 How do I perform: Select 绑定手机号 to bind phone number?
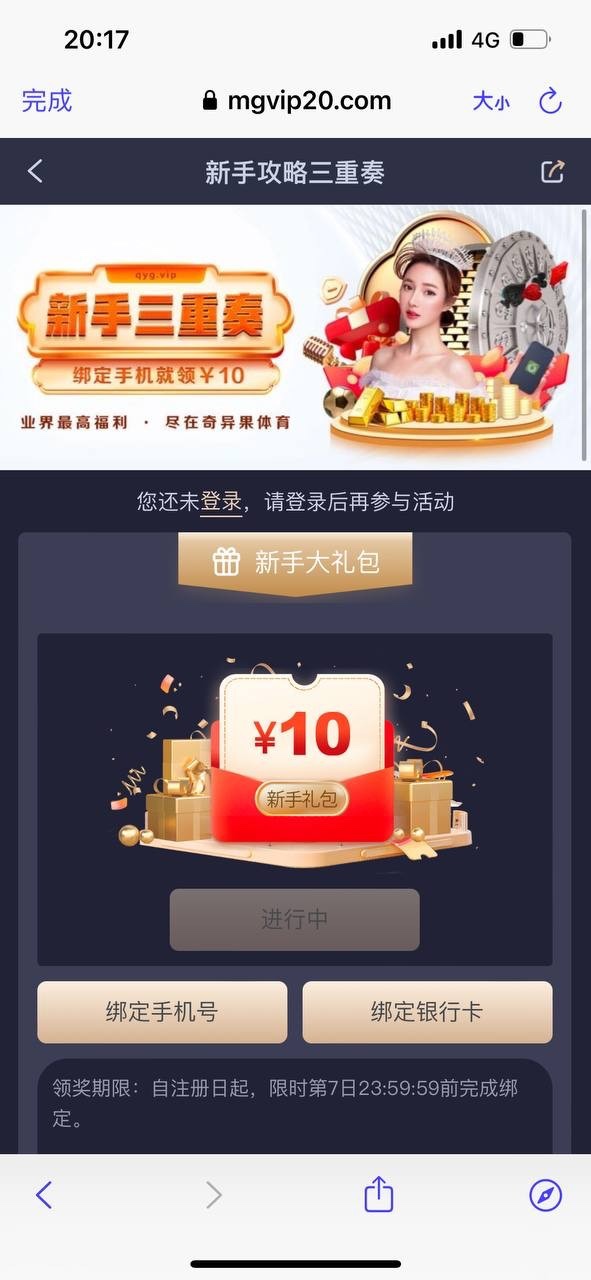click(x=162, y=1012)
